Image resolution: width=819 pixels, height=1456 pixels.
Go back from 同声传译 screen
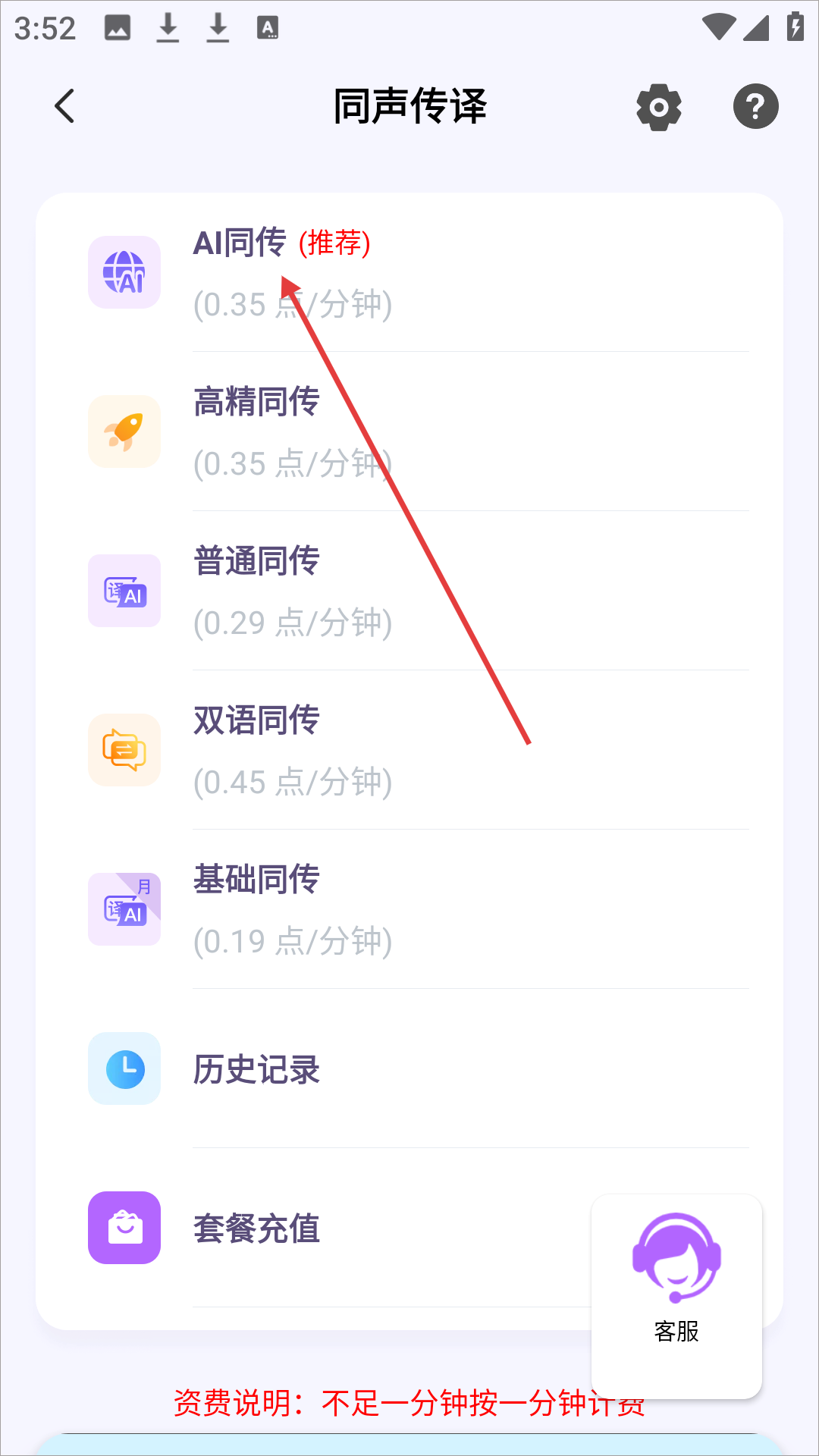[65, 106]
